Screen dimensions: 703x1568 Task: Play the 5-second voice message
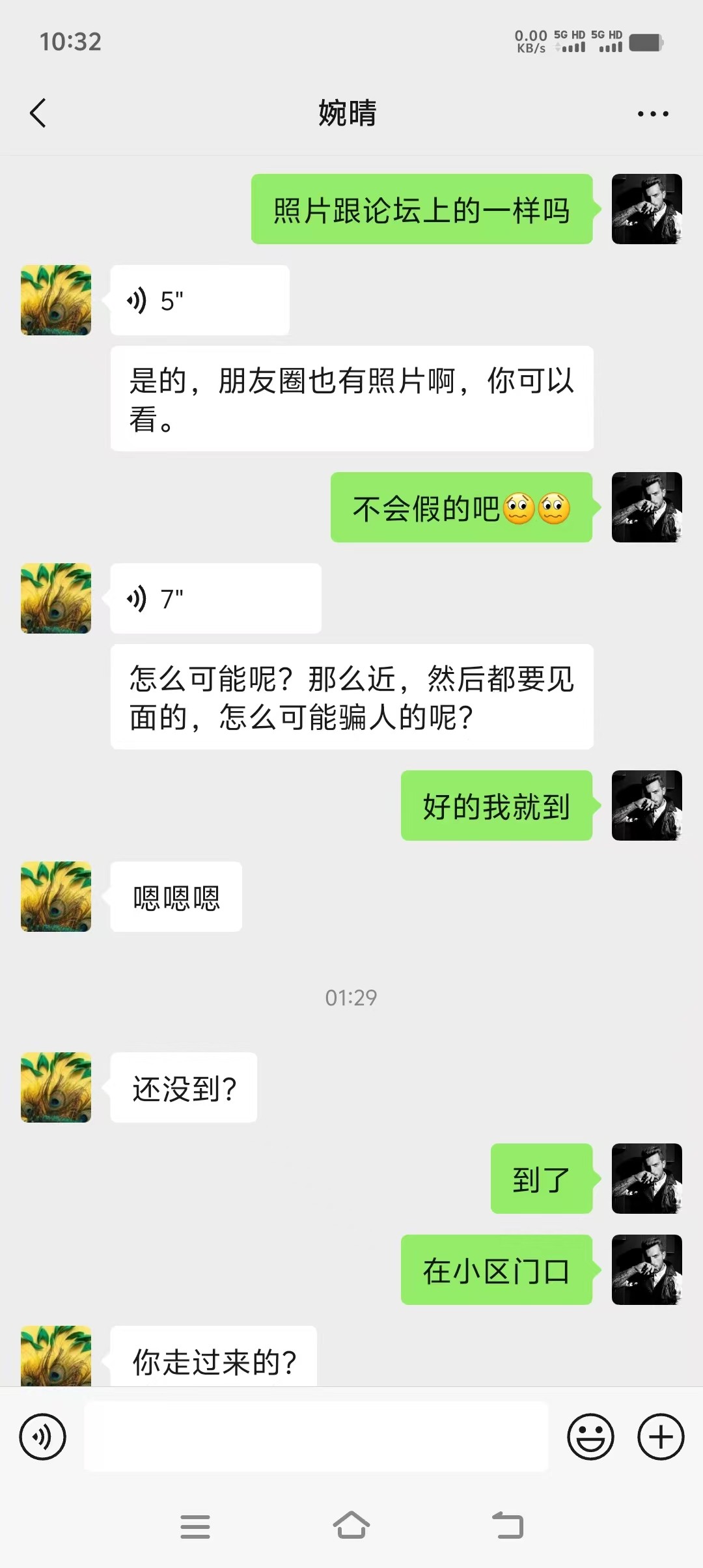[199, 301]
